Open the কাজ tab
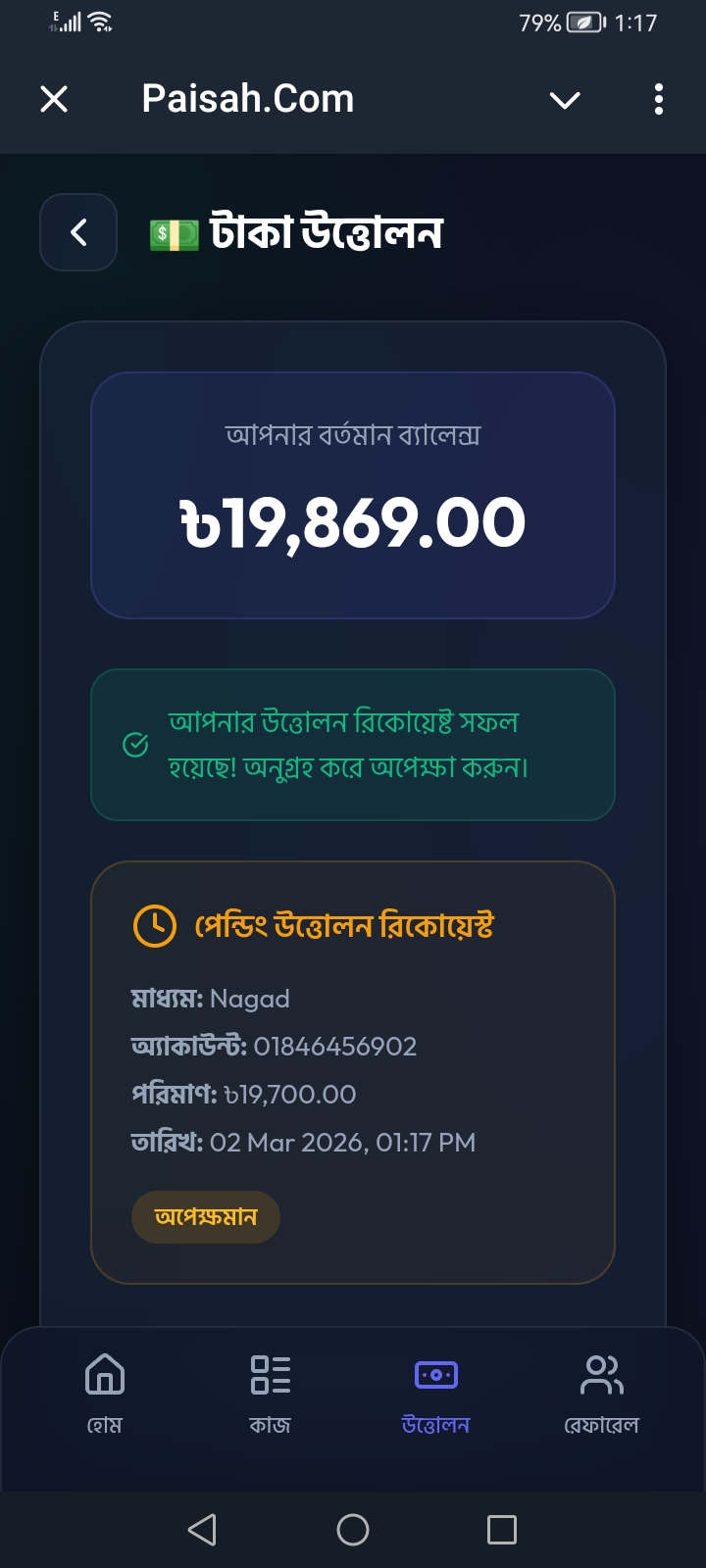706x1568 pixels. pyautogui.click(x=271, y=1393)
